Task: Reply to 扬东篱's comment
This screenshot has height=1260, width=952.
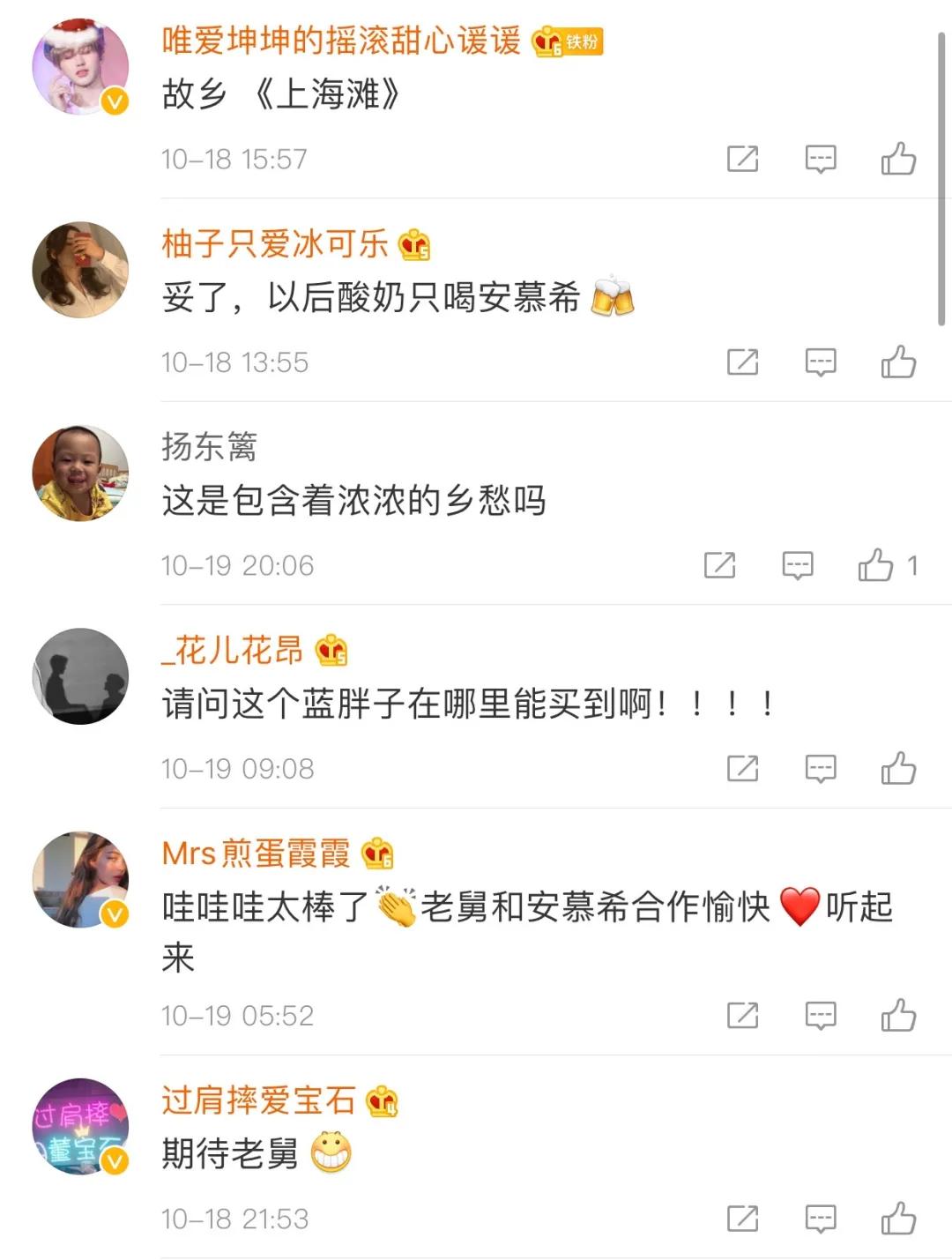Action: pyautogui.click(x=797, y=565)
